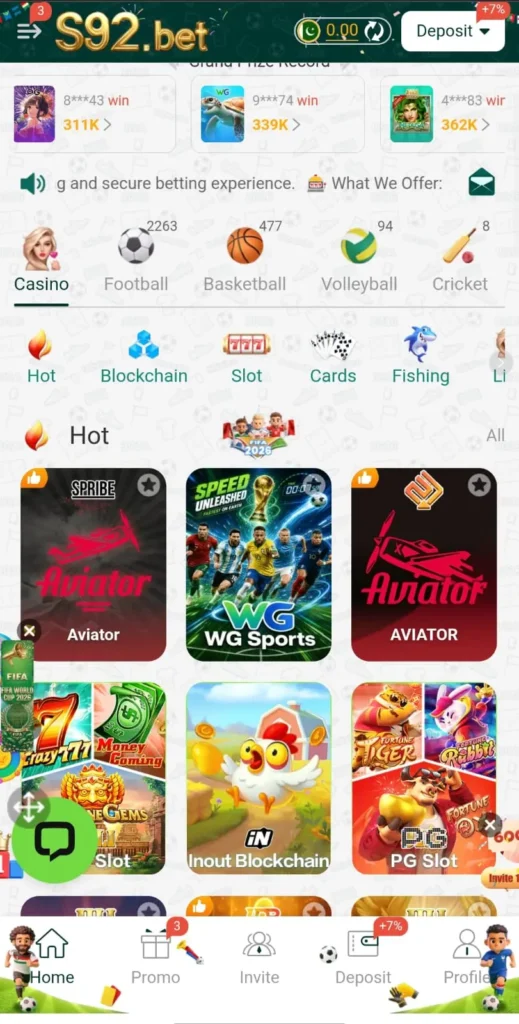Select the Volleyball category
519x1024 pixels.
359,258
